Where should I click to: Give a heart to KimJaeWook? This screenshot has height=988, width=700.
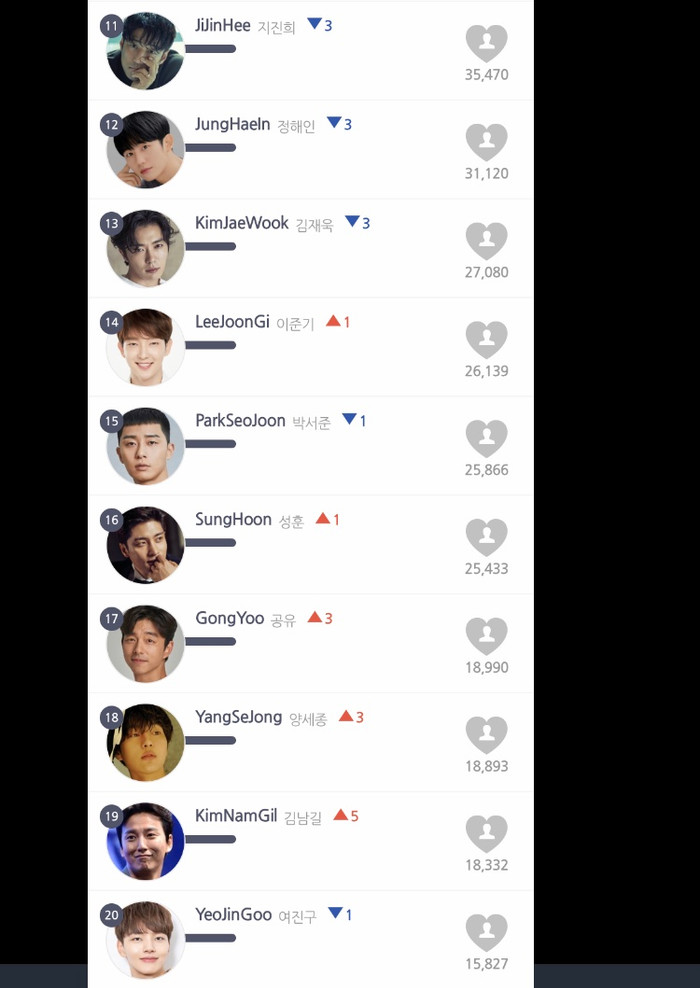point(487,241)
